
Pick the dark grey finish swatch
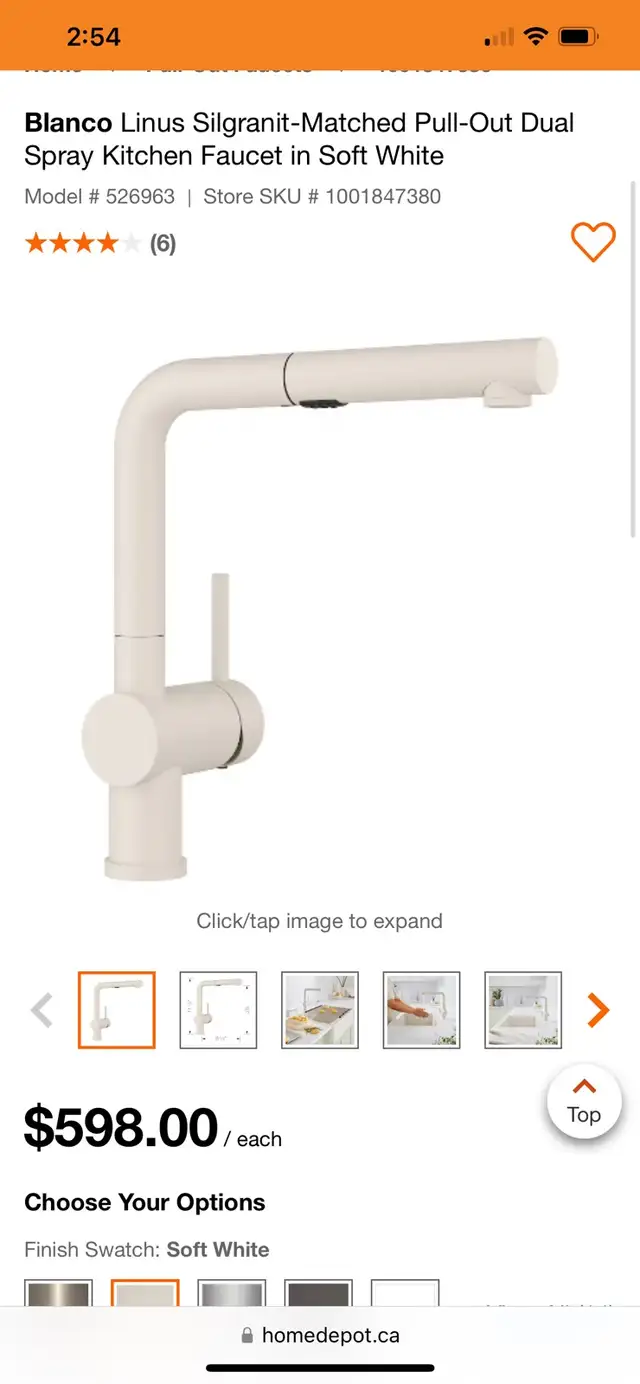click(x=318, y=1294)
